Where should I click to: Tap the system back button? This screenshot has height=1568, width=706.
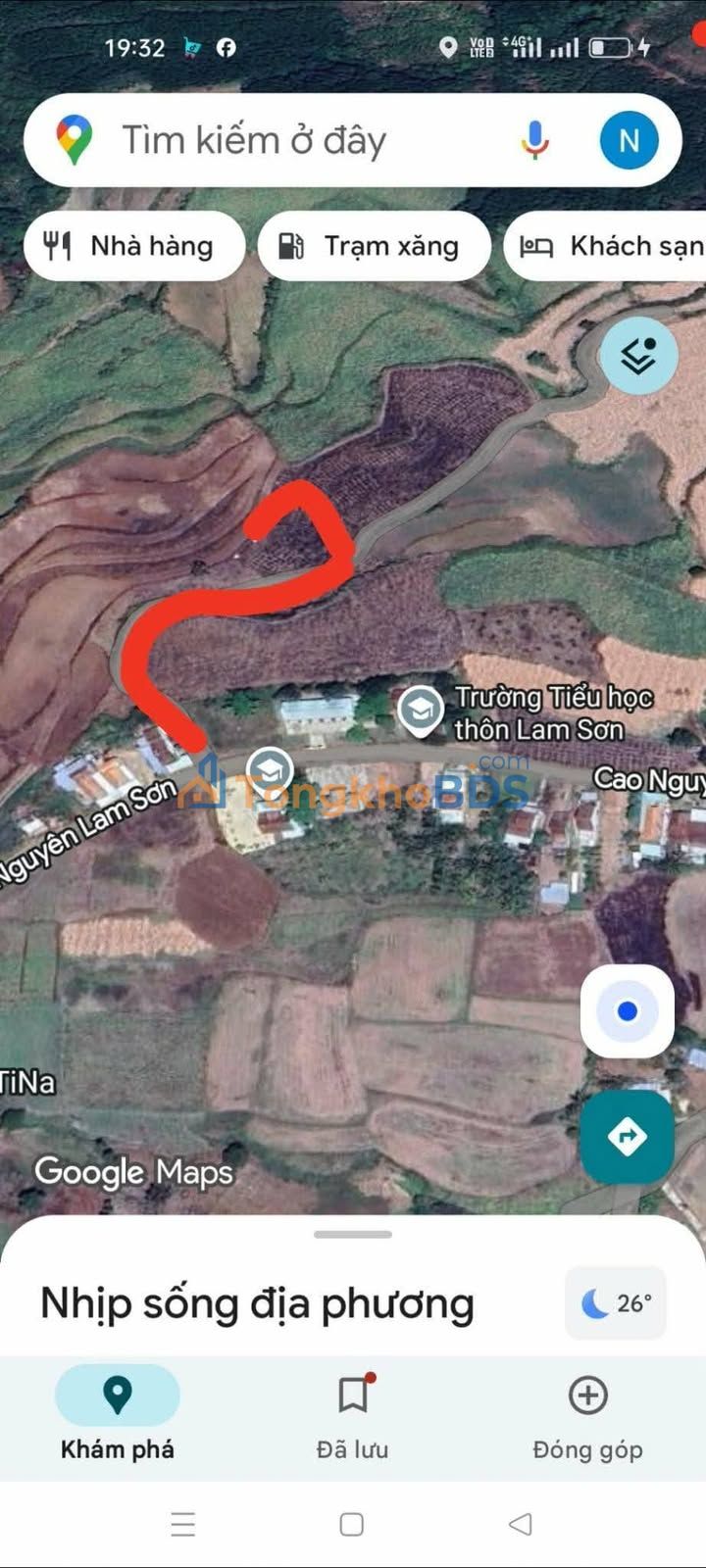(521, 1524)
